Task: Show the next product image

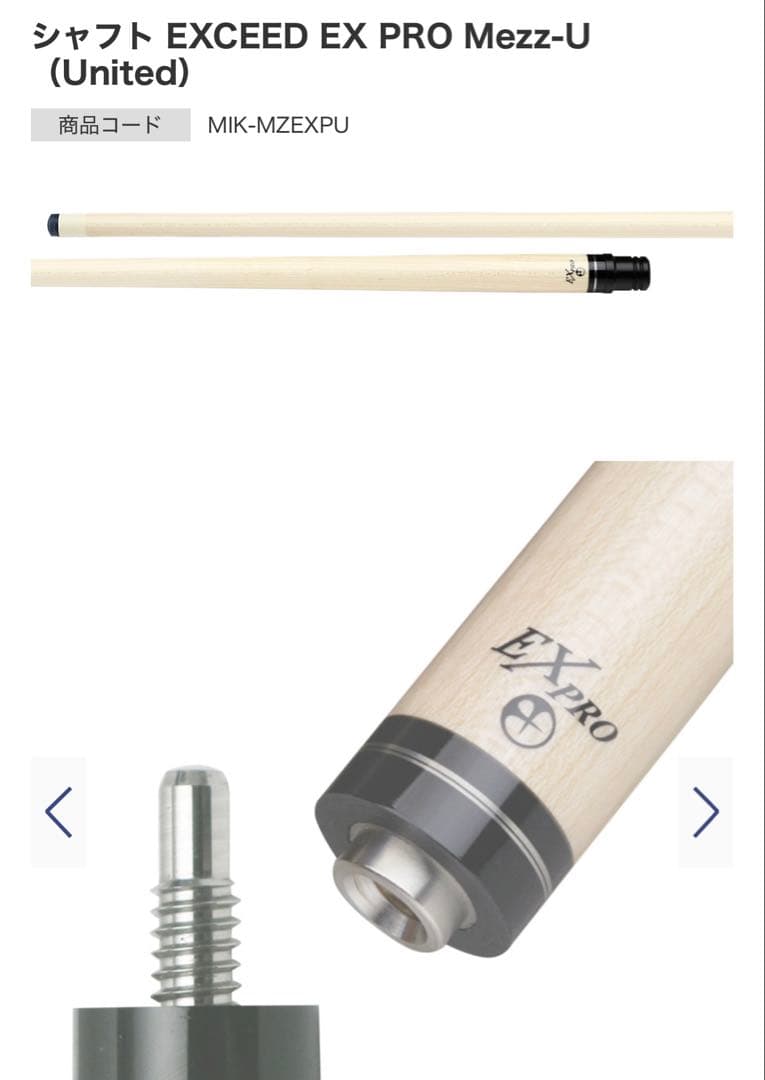Action: (705, 812)
